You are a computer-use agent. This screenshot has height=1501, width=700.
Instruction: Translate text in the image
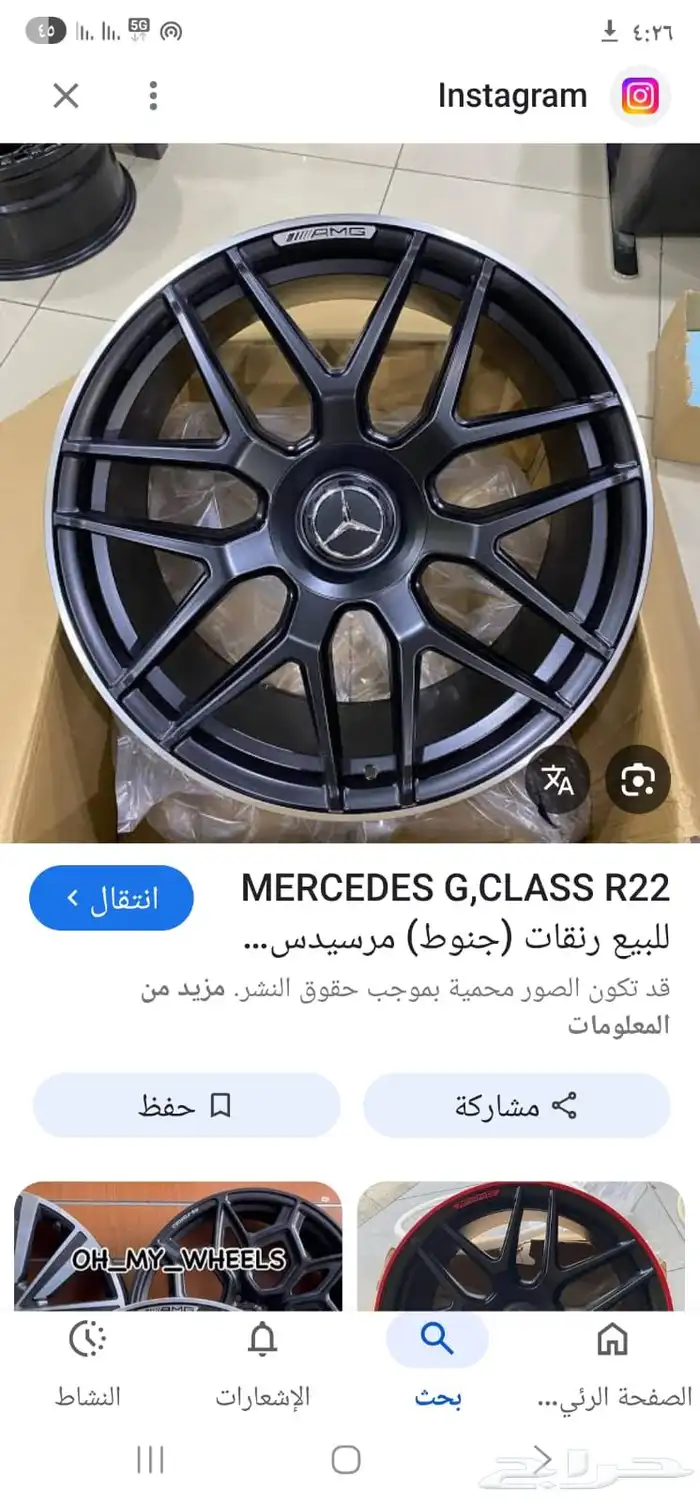[x=558, y=780]
